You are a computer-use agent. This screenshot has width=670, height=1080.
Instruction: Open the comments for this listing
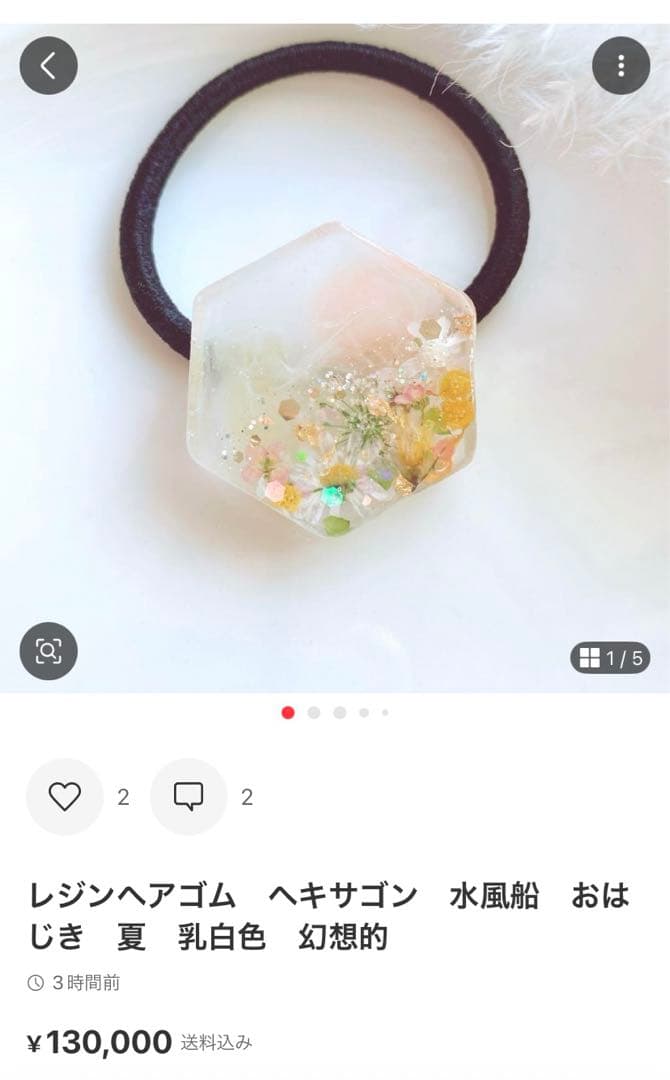[188, 796]
